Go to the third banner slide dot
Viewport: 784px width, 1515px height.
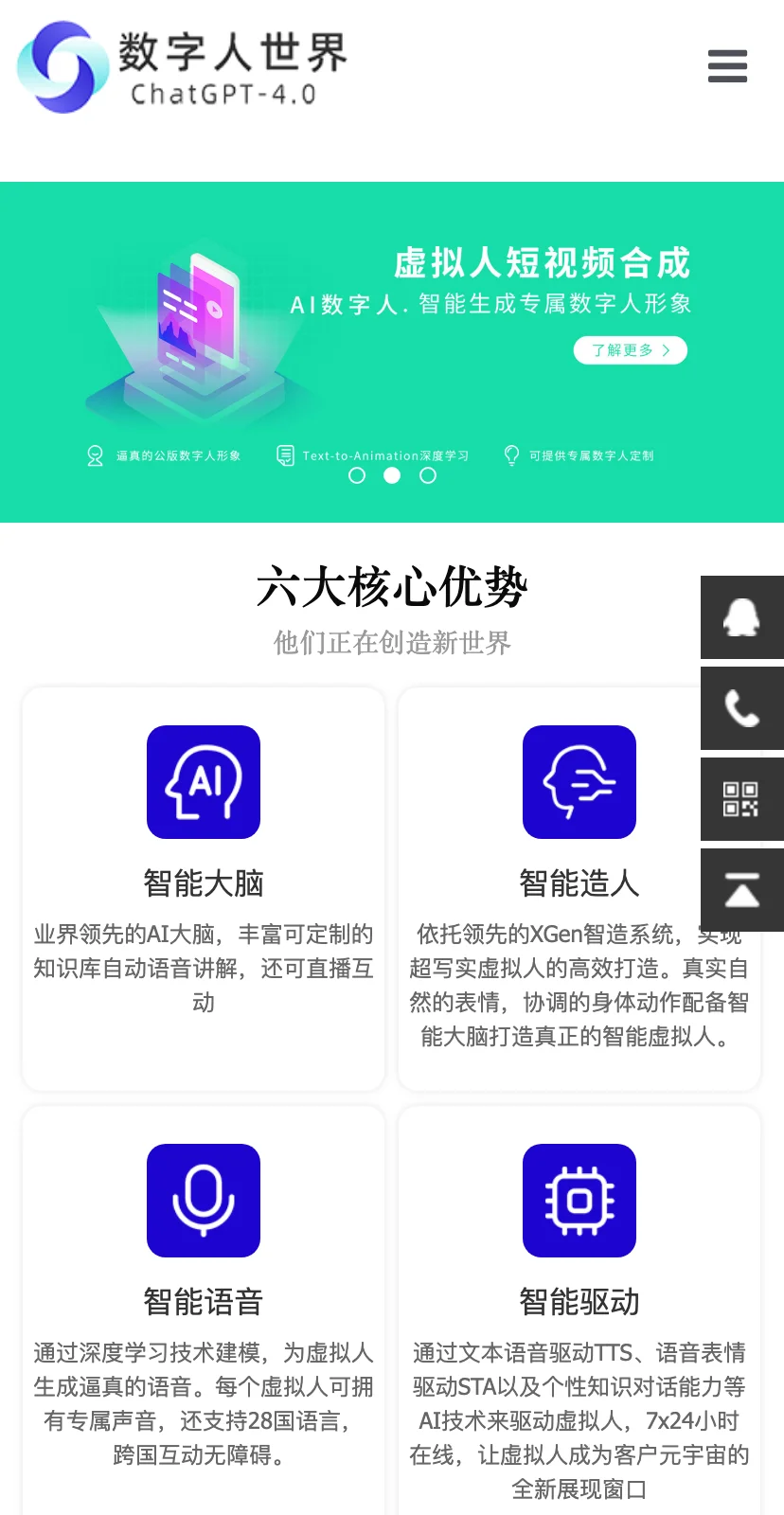click(x=428, y=475)
